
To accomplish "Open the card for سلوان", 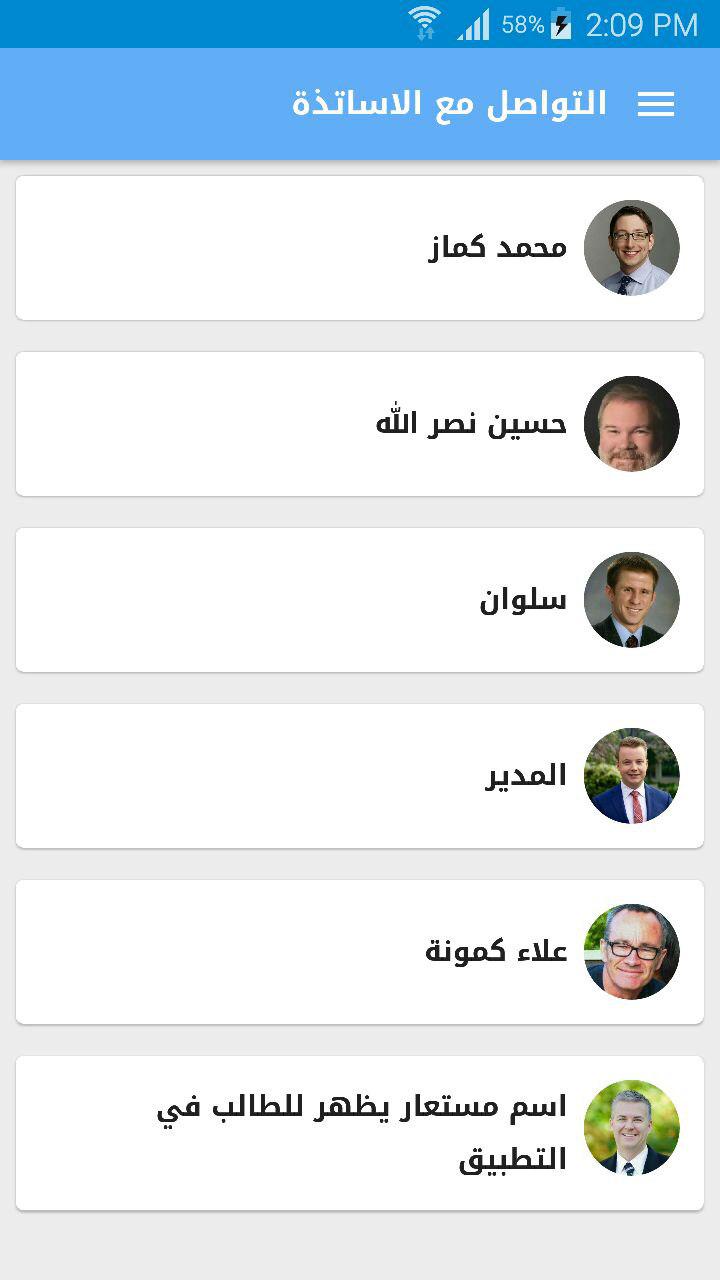I will tap(360, 600).
